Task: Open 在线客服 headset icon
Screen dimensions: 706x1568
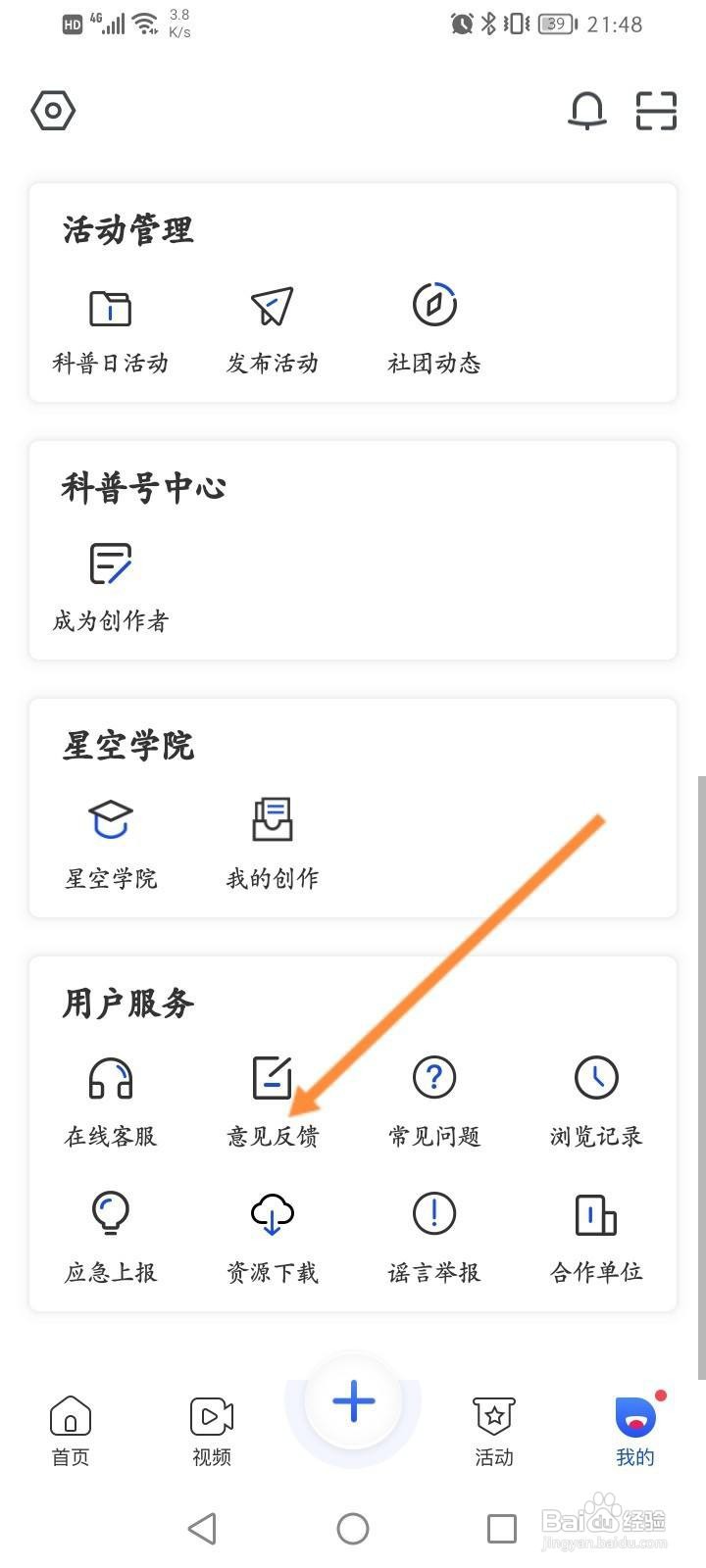Action: pos(110,1078)
